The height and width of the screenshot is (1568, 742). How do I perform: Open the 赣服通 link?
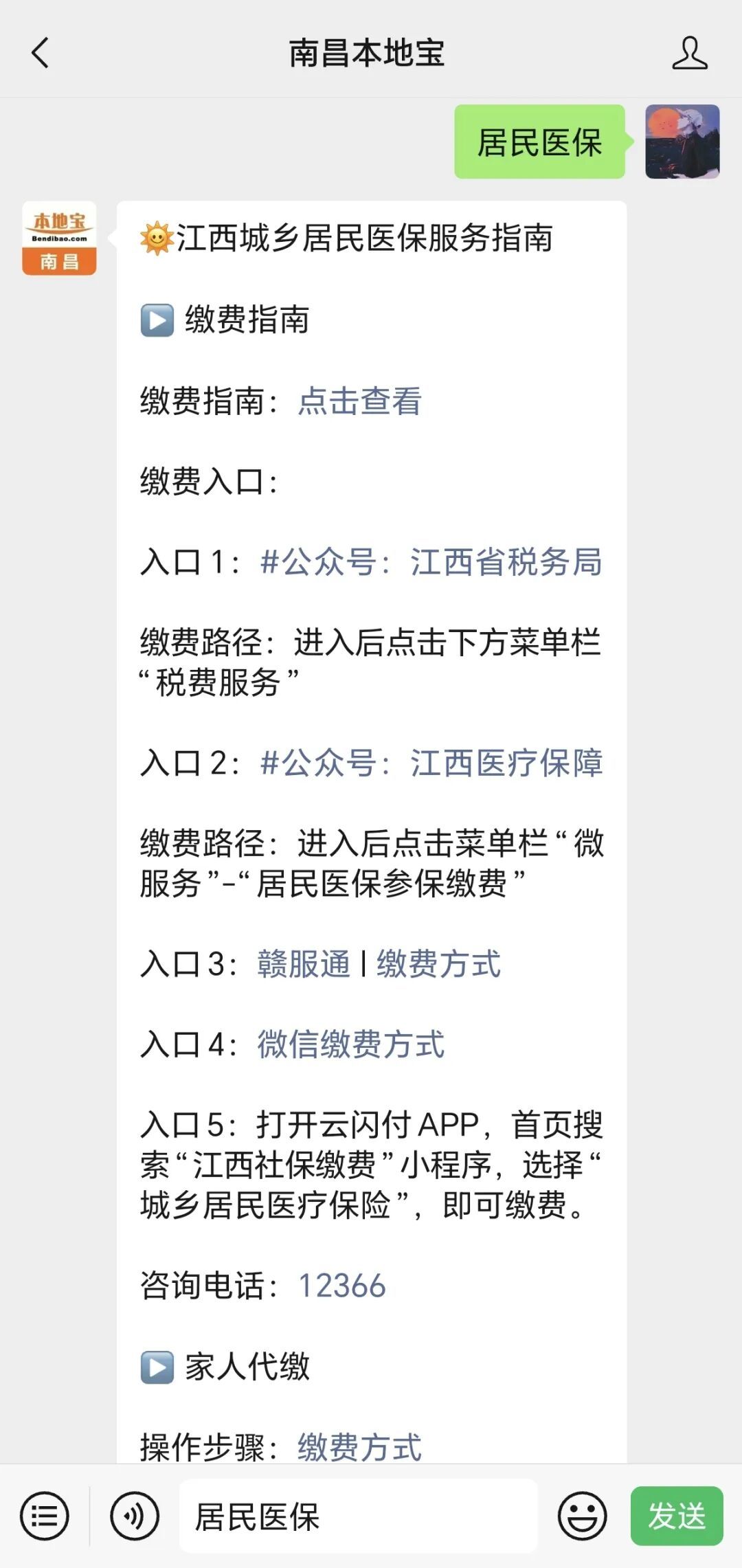click(x=304, y=963)
